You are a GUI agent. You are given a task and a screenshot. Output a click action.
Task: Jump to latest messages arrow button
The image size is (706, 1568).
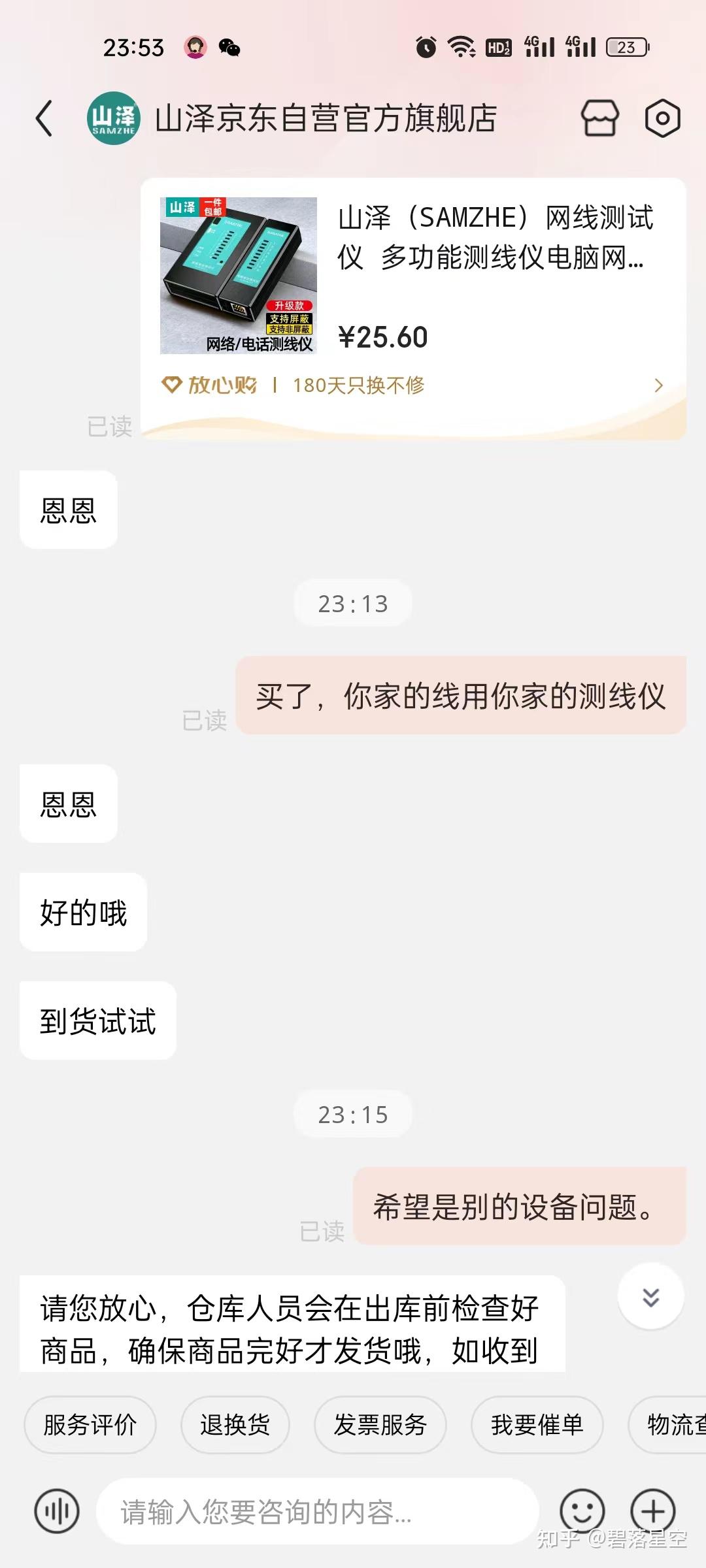click(x=650, y=1297)
